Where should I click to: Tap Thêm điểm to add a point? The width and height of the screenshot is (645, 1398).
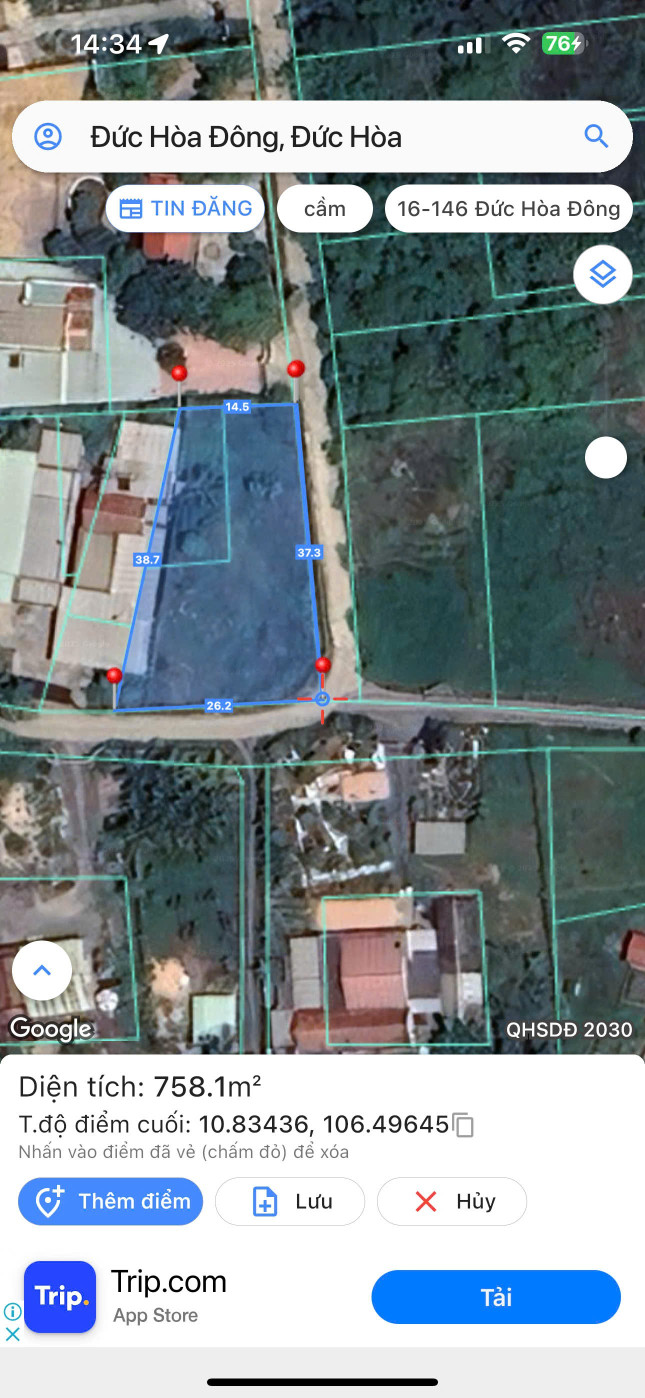[x=111, y=1201]
